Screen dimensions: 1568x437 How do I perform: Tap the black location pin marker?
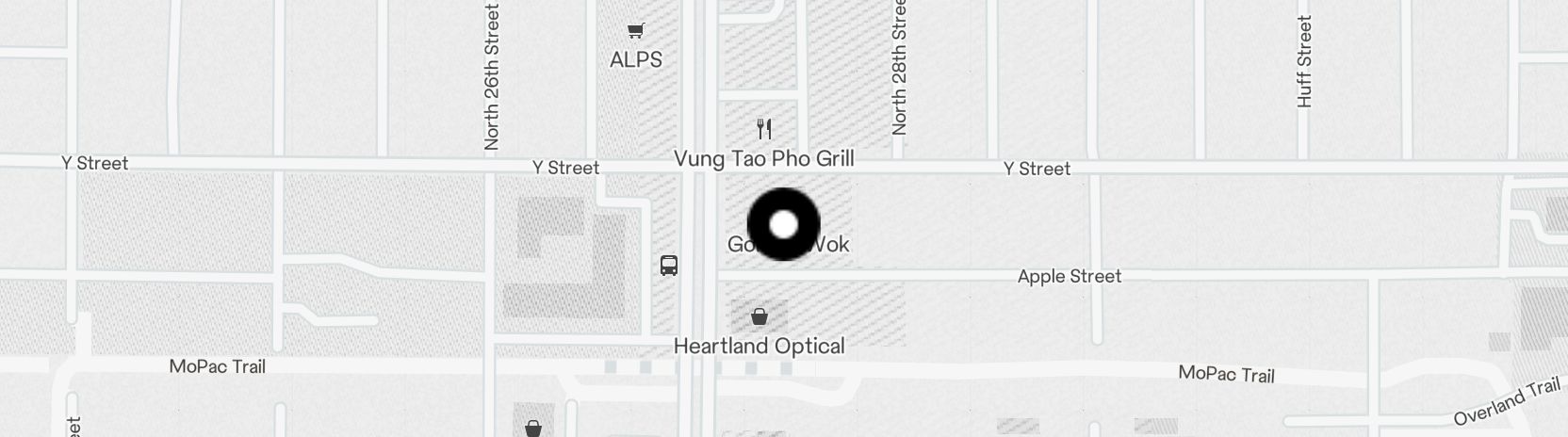(783, 224)
